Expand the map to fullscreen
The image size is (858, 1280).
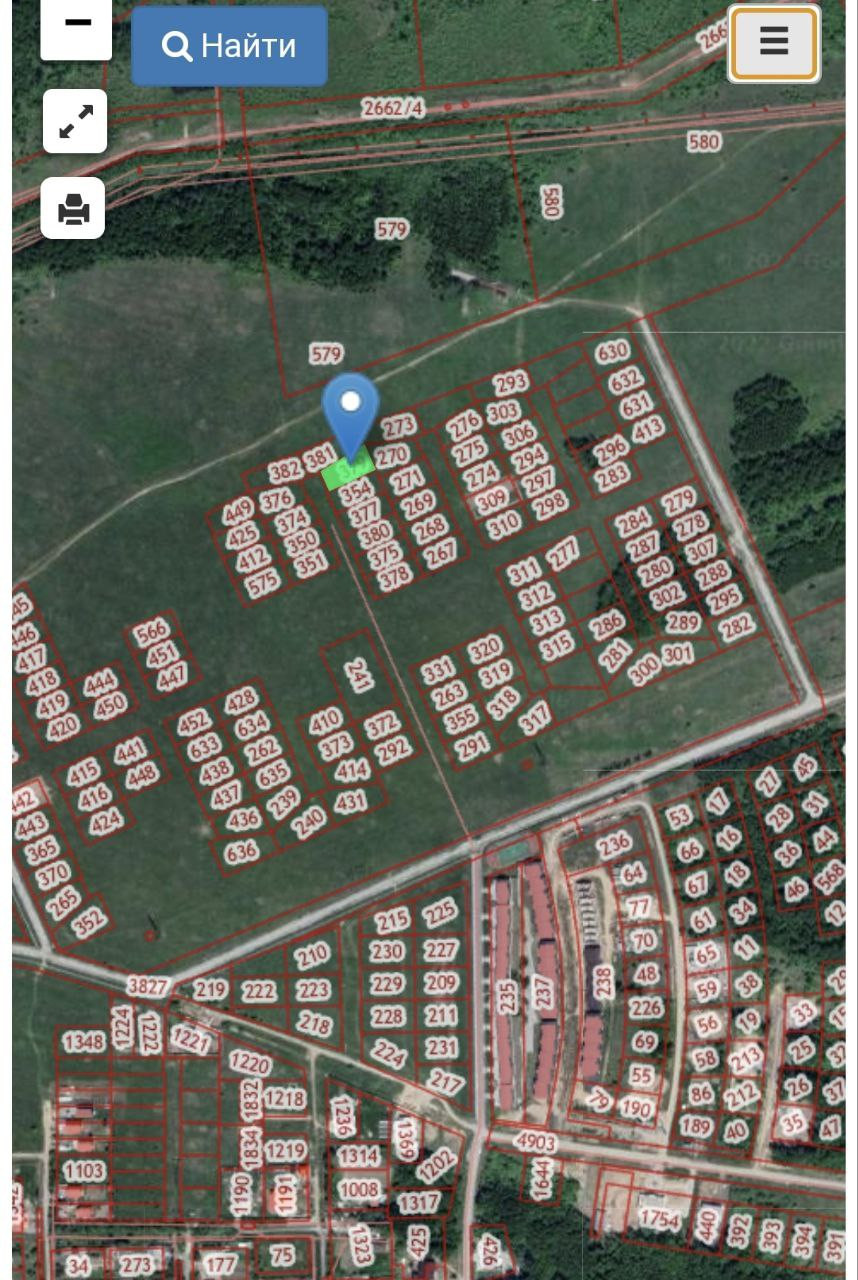click(x=75, y=121)
